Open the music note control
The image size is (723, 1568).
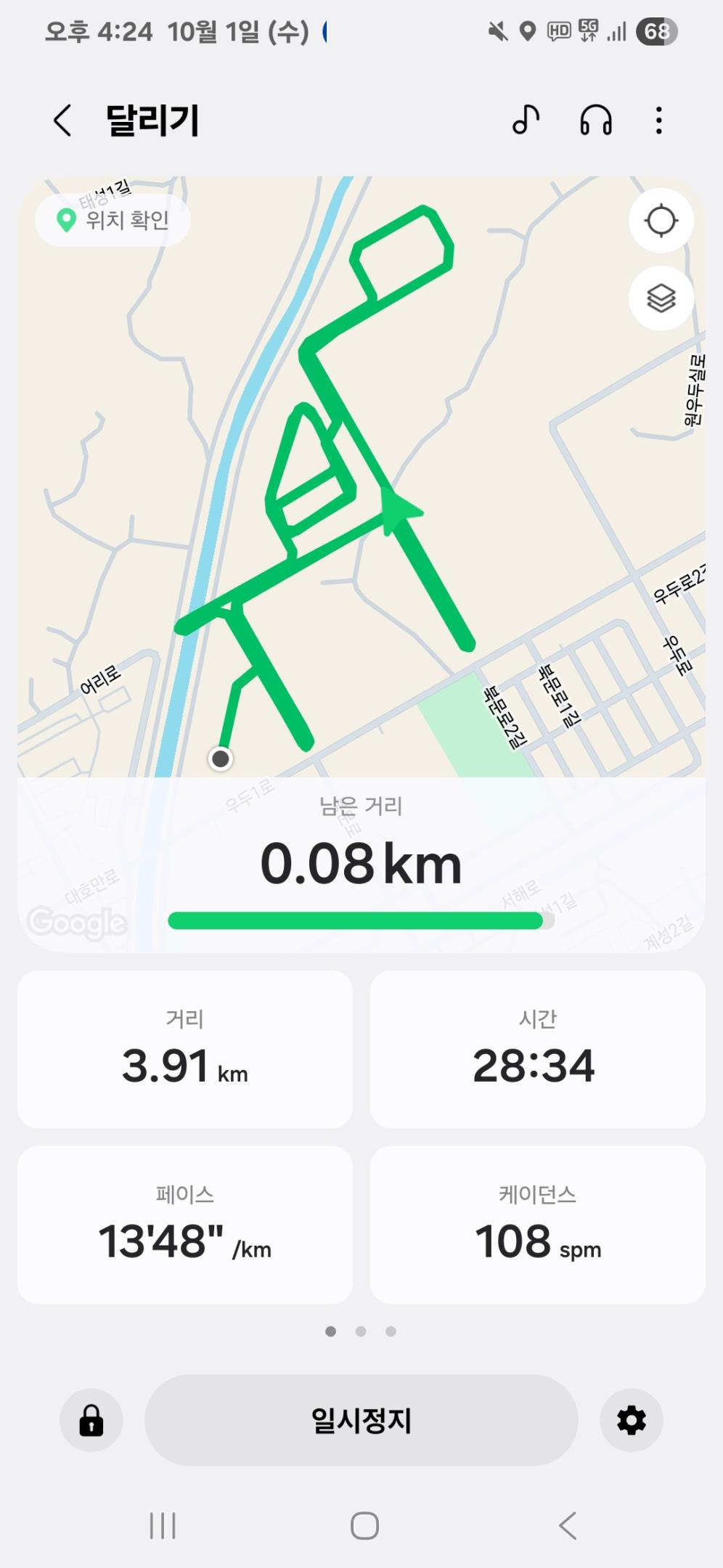pos(526,121)
